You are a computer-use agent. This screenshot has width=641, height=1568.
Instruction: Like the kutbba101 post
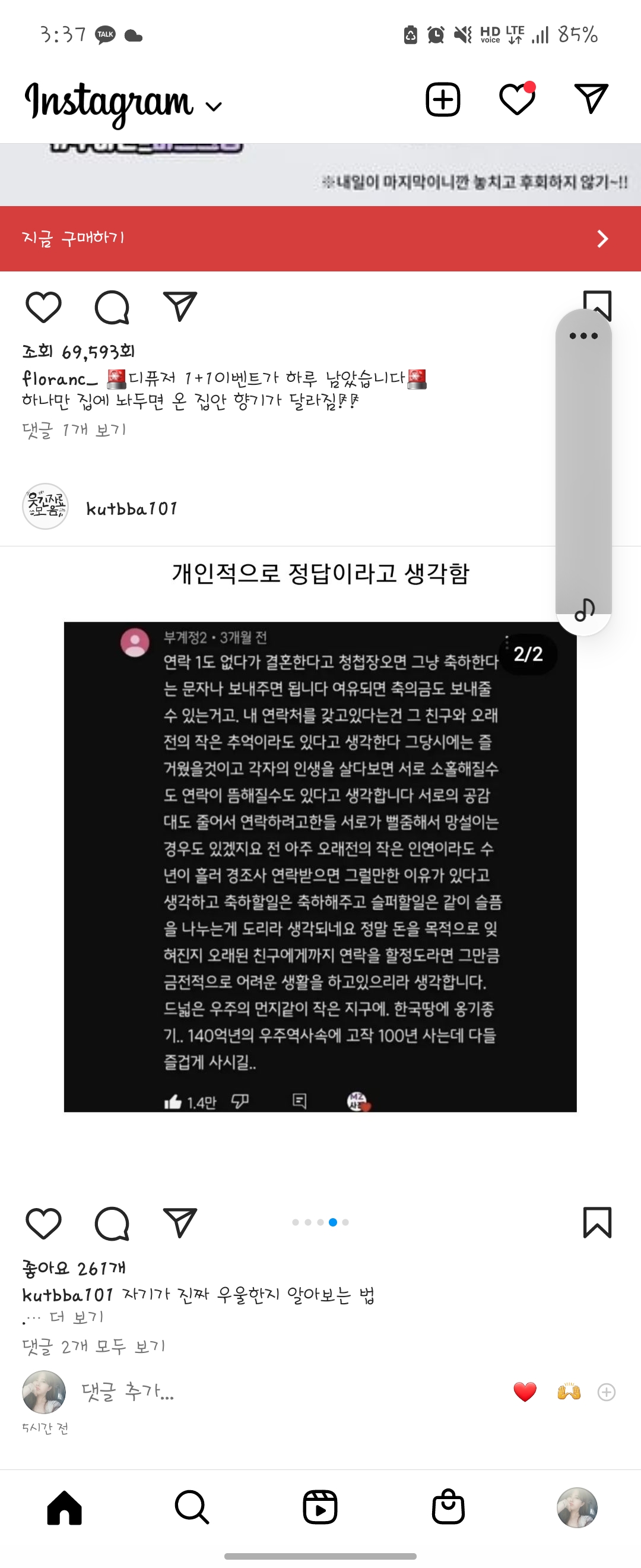coord(44,1223)
